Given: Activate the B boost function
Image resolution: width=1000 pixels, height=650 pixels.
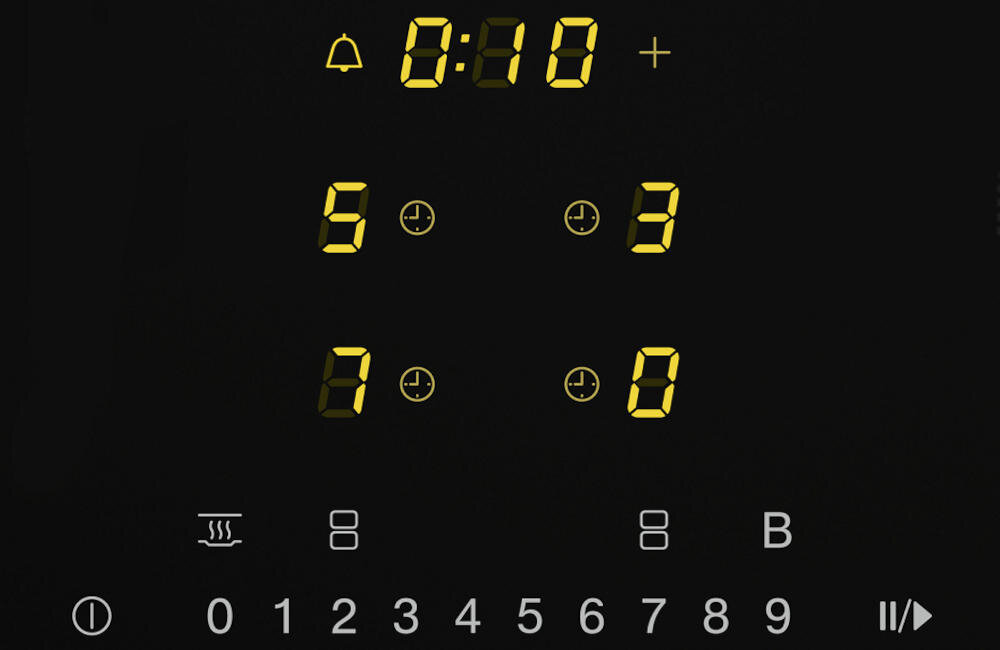Looking at the screenshot, I should point(777,531).
